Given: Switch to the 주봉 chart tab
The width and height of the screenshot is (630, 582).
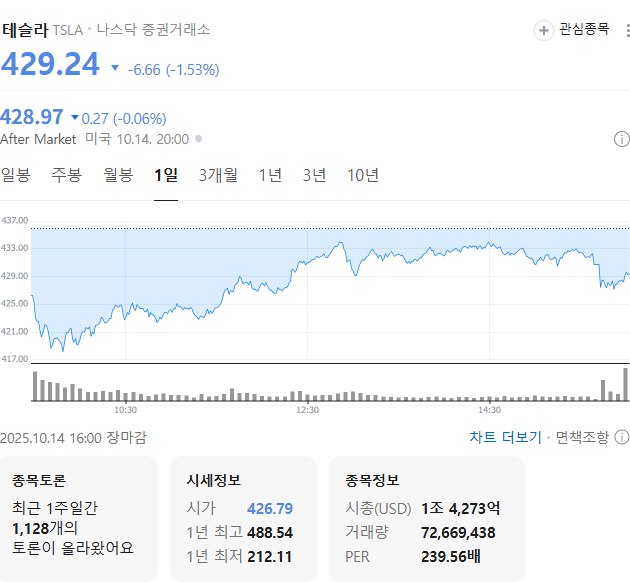Looking at the screenshot, I should [66, 176].
